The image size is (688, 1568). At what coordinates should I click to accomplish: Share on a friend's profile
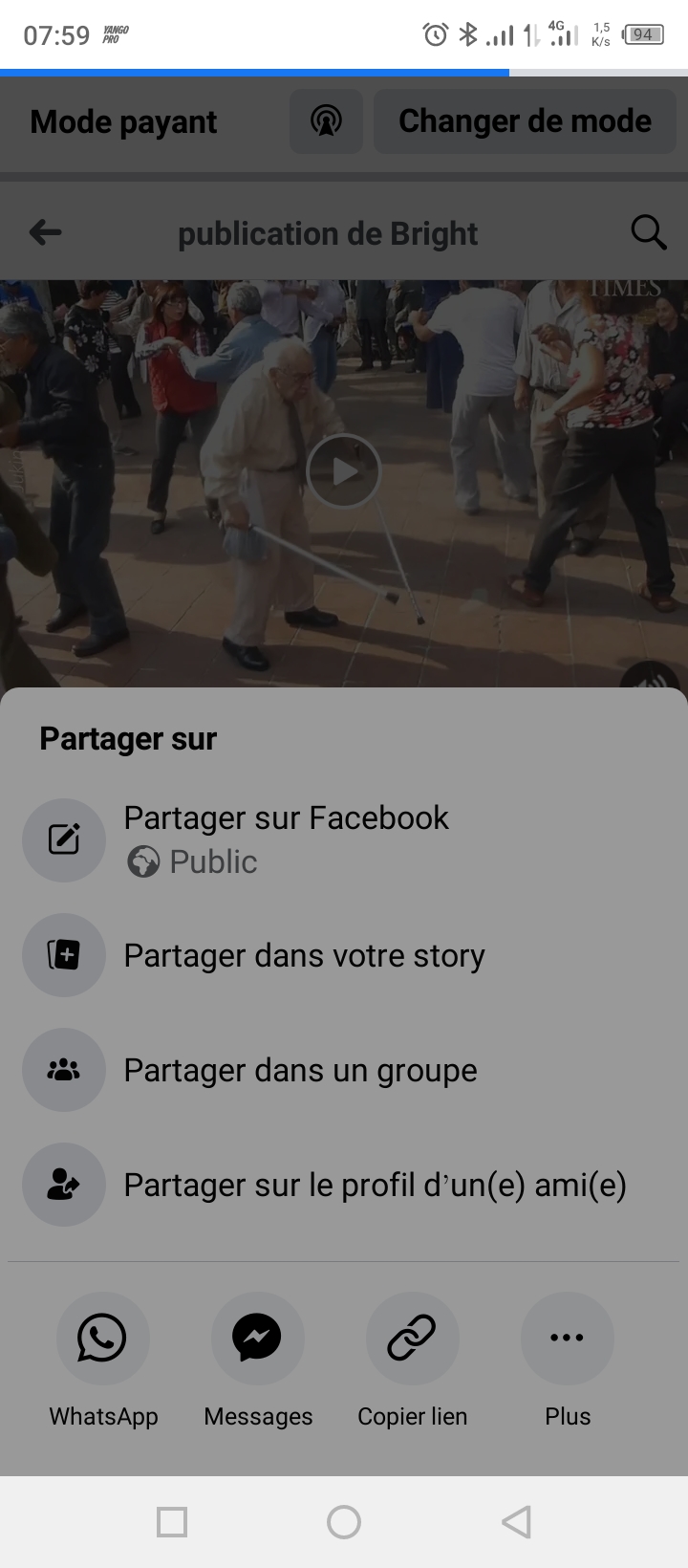375,1185
